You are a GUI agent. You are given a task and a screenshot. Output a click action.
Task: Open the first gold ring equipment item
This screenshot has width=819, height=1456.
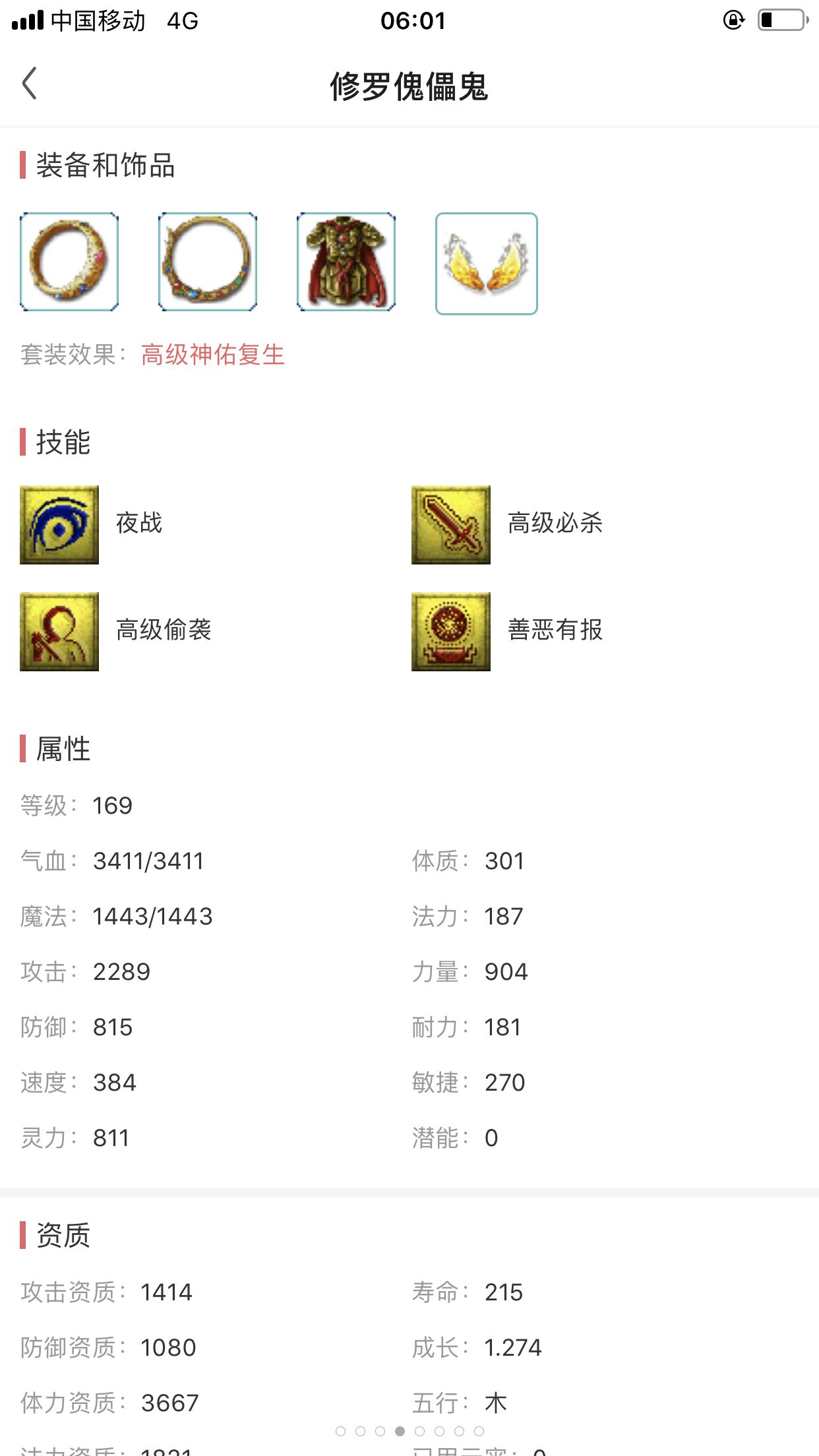69,262
